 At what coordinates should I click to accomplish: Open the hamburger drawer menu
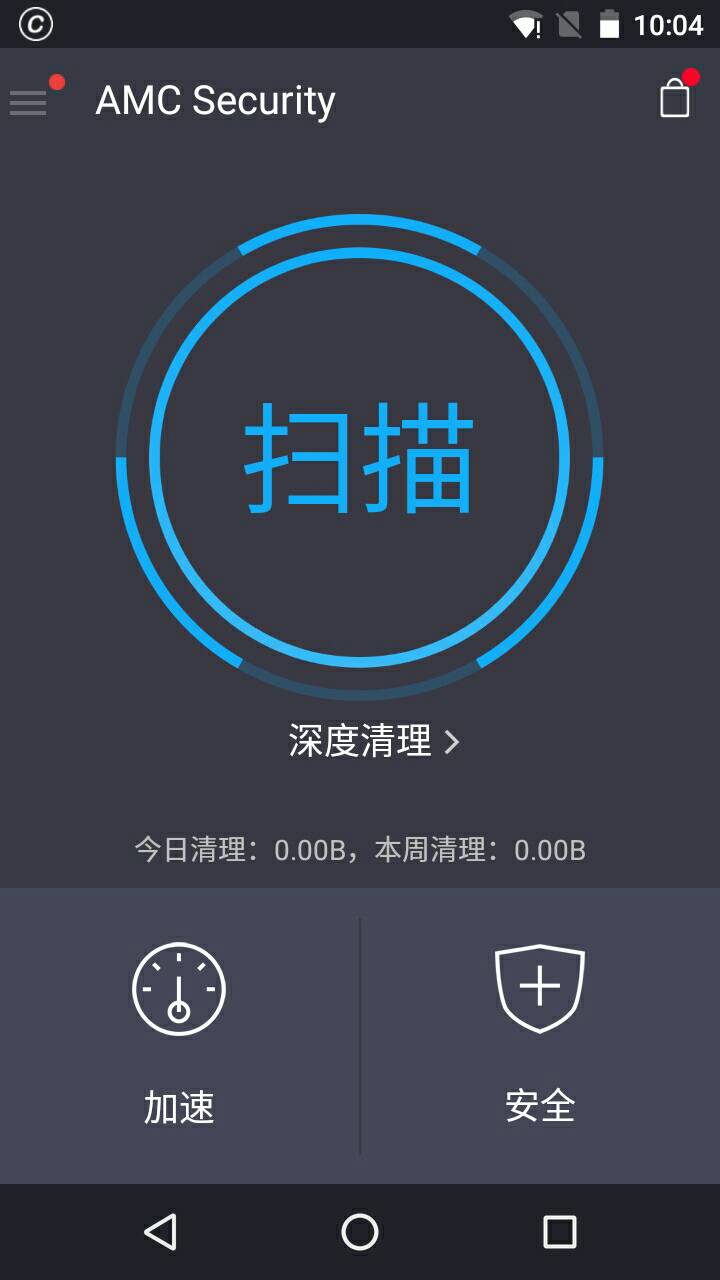click(29, 102)
